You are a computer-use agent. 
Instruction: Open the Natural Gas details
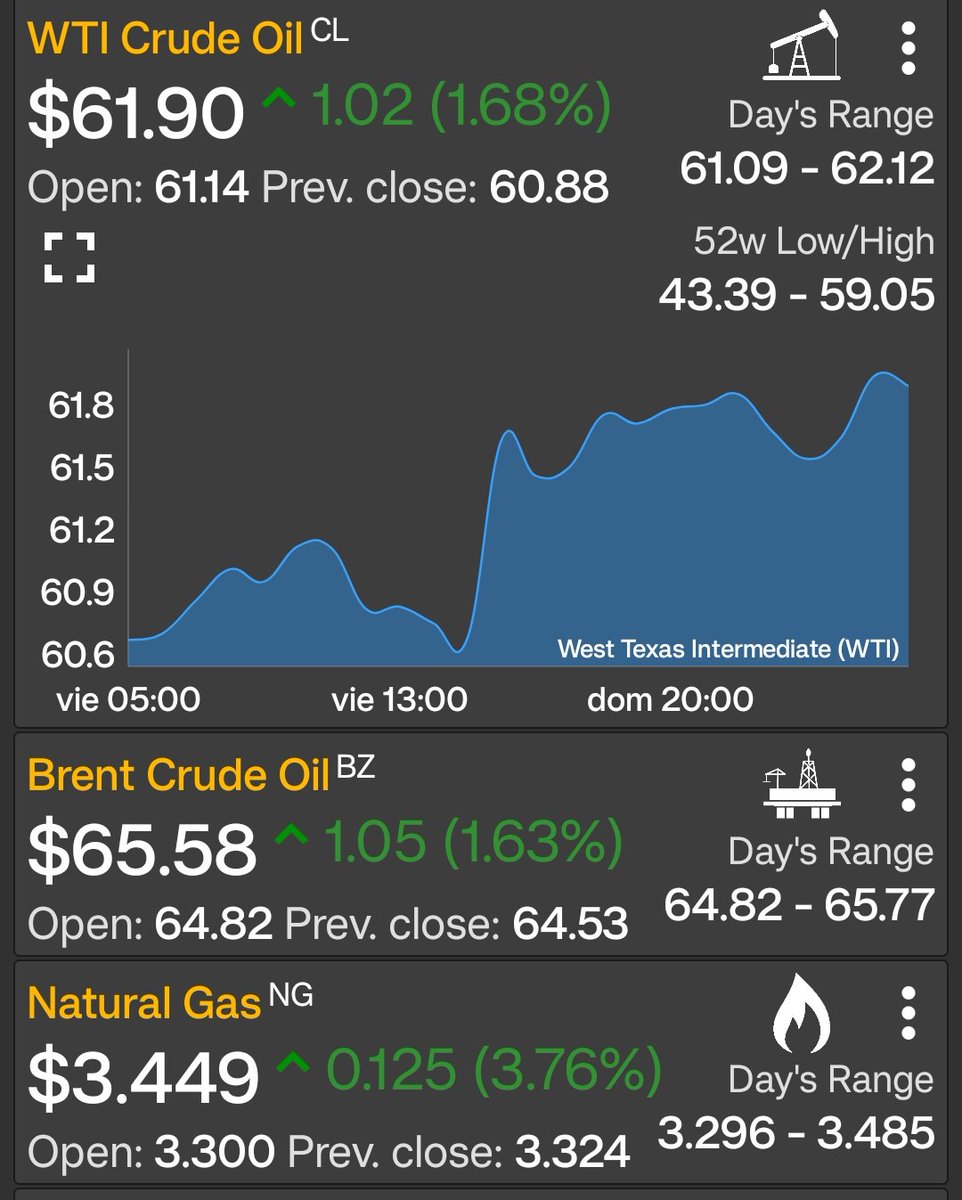point(144,1003)
